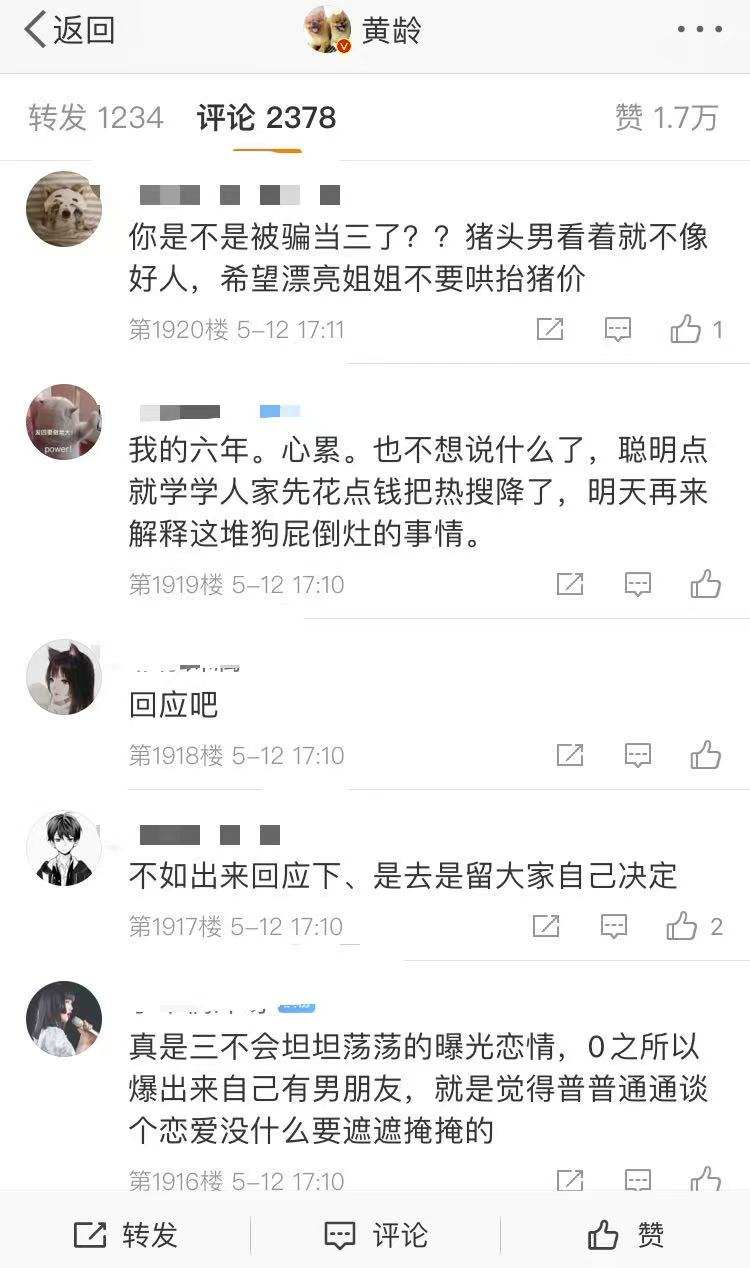Switch to the 转发 1234 tab
This screenshot has height=1268, width=750.
96,118
